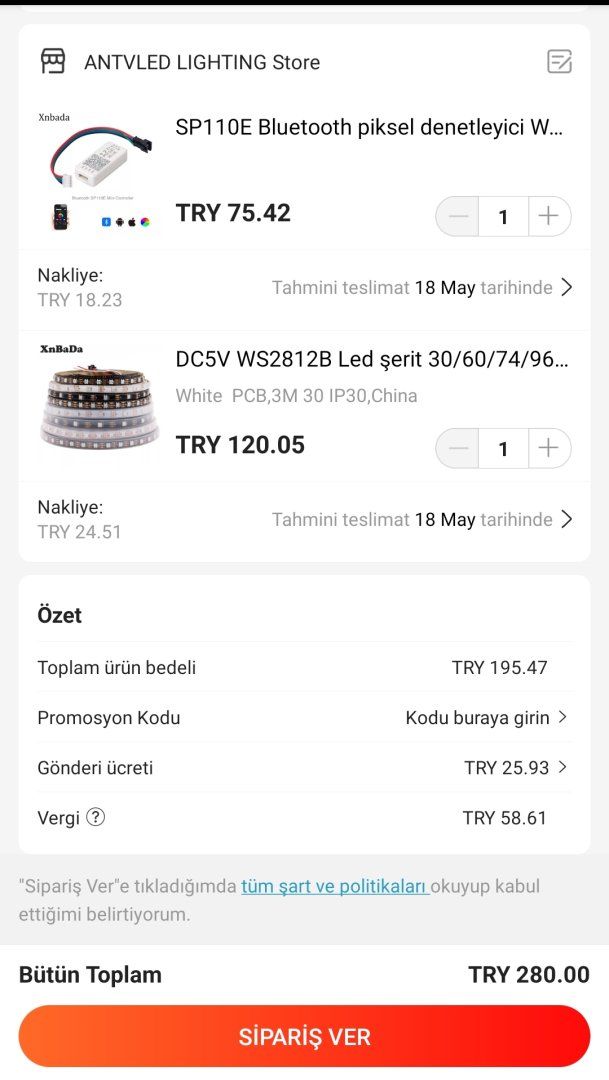Decrease quantity of SP110E Bluetooth controller
The width and height of the screenshot is (609, 1080).
458,216
